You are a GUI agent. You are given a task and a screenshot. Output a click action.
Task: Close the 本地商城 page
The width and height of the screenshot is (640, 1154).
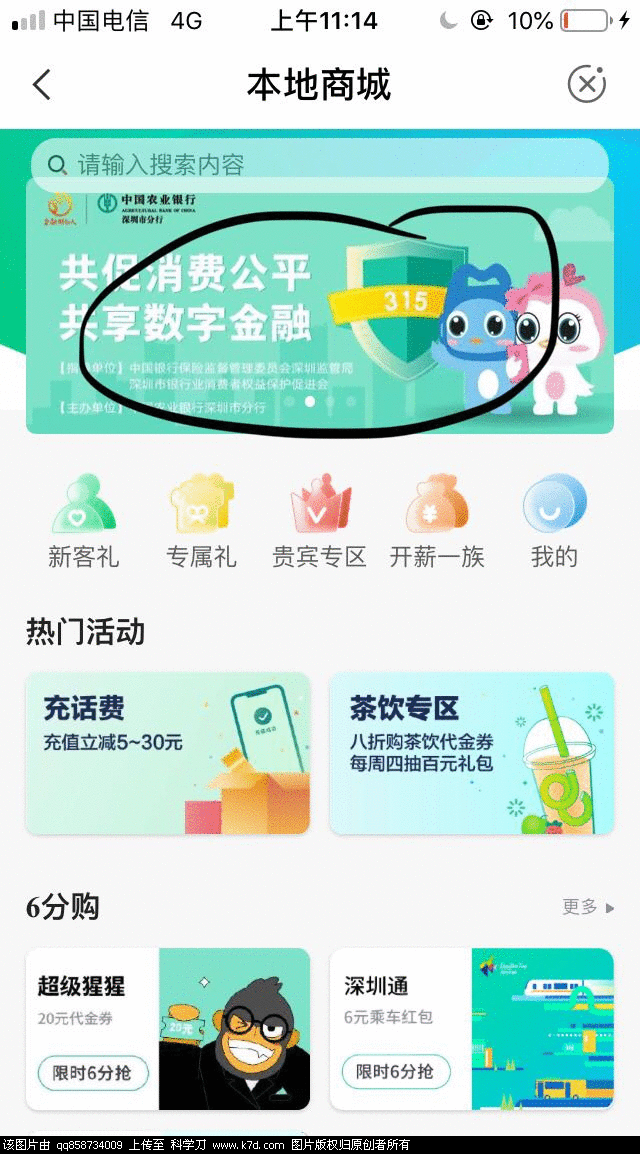[587, 85]
